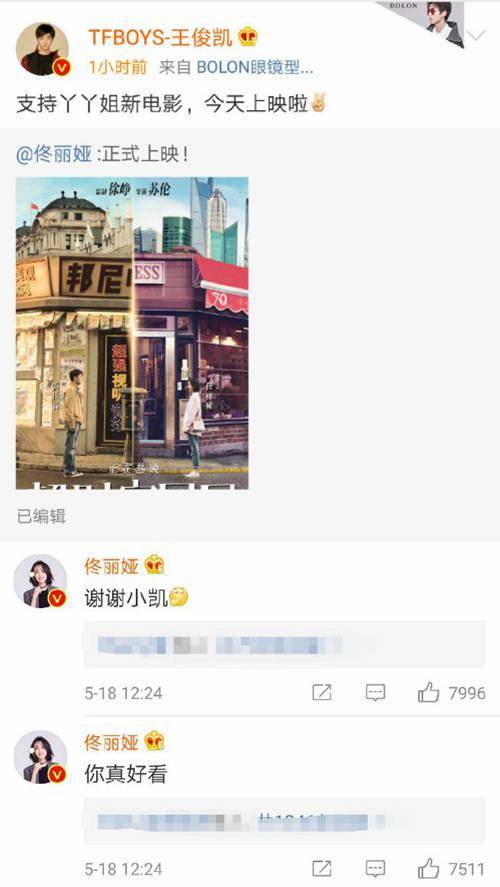Viewport: 500px width, 887px height.
Task: Open TFBOYS-王俊凯 profile avatar
Action: pyautogui.click(x=42, y=49)
